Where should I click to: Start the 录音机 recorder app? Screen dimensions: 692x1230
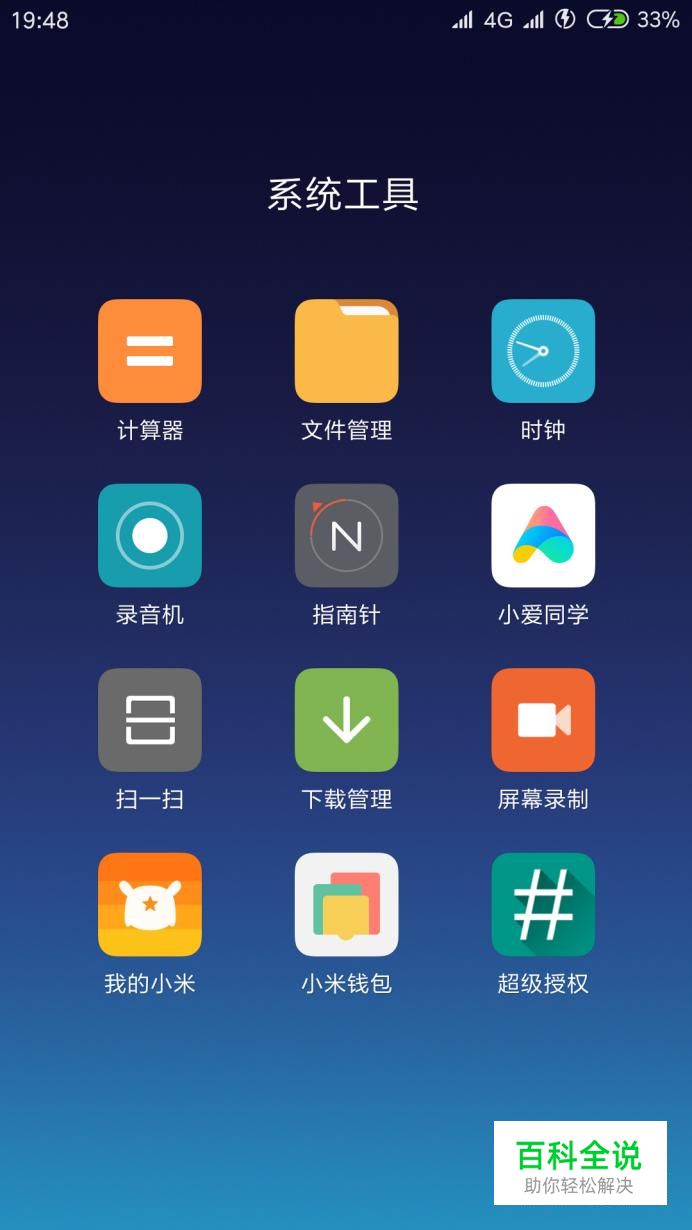click(150, 535)
